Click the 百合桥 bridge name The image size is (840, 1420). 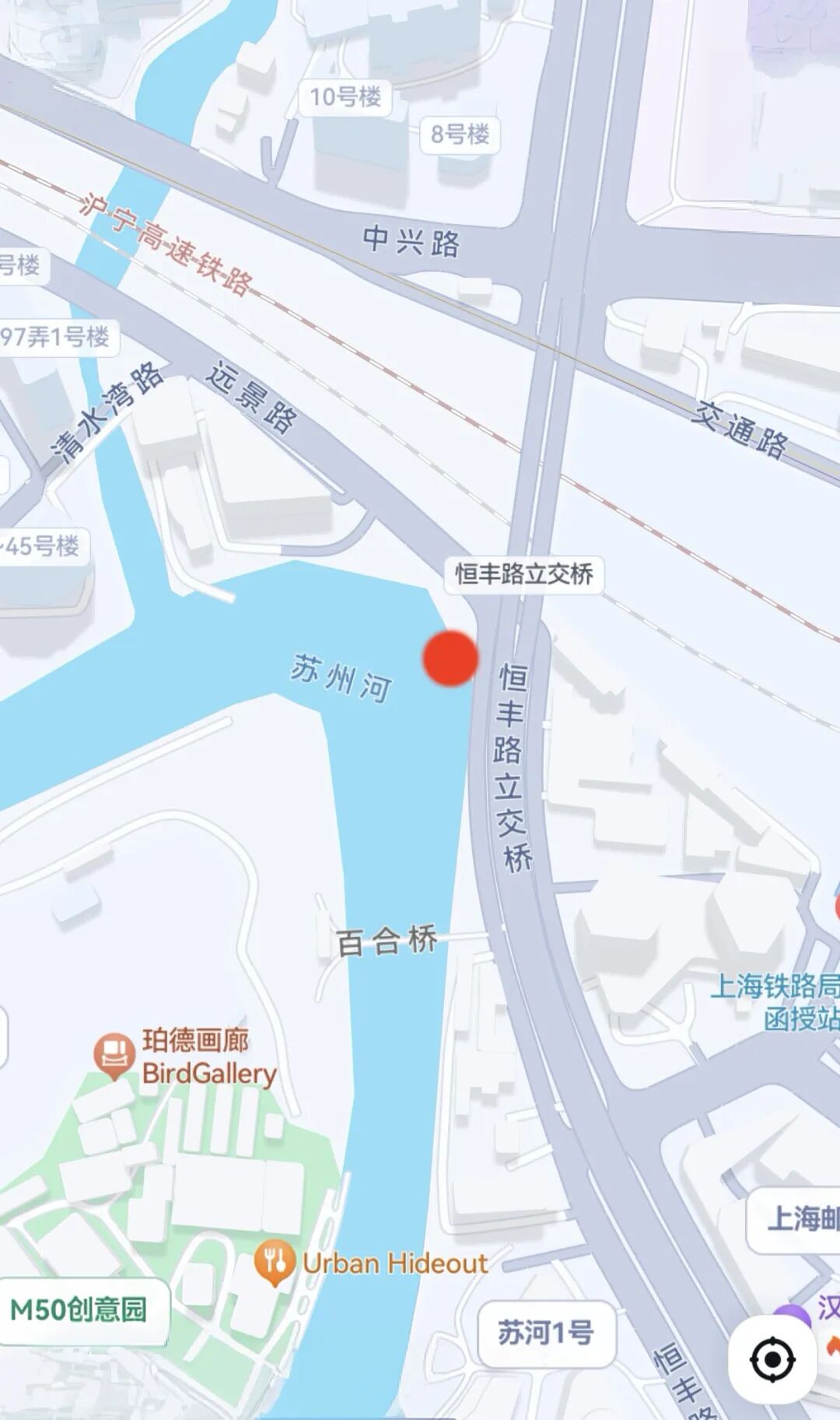pyautogui.click(x=385, y=940)
